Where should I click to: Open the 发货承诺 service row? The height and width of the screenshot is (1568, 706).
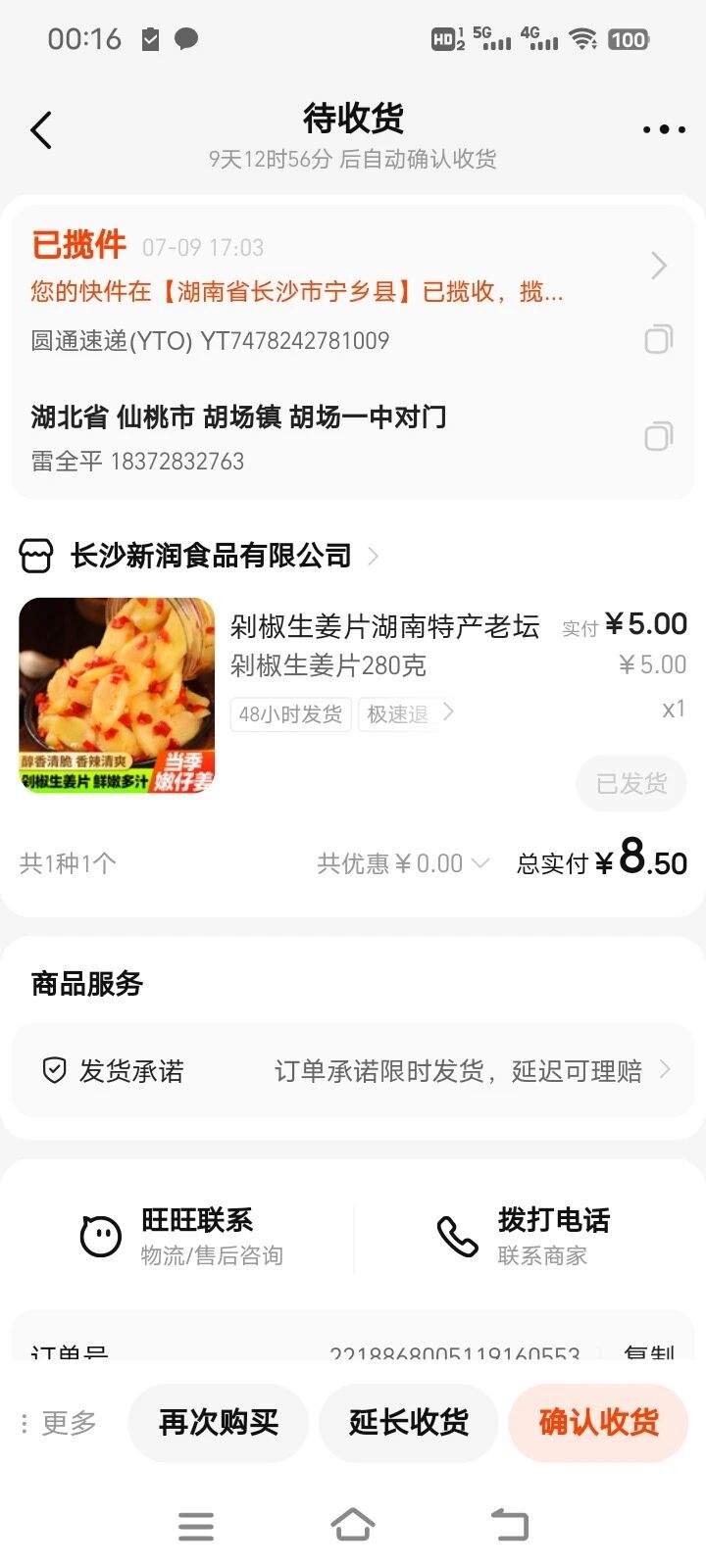click(x=353, y=1071)
